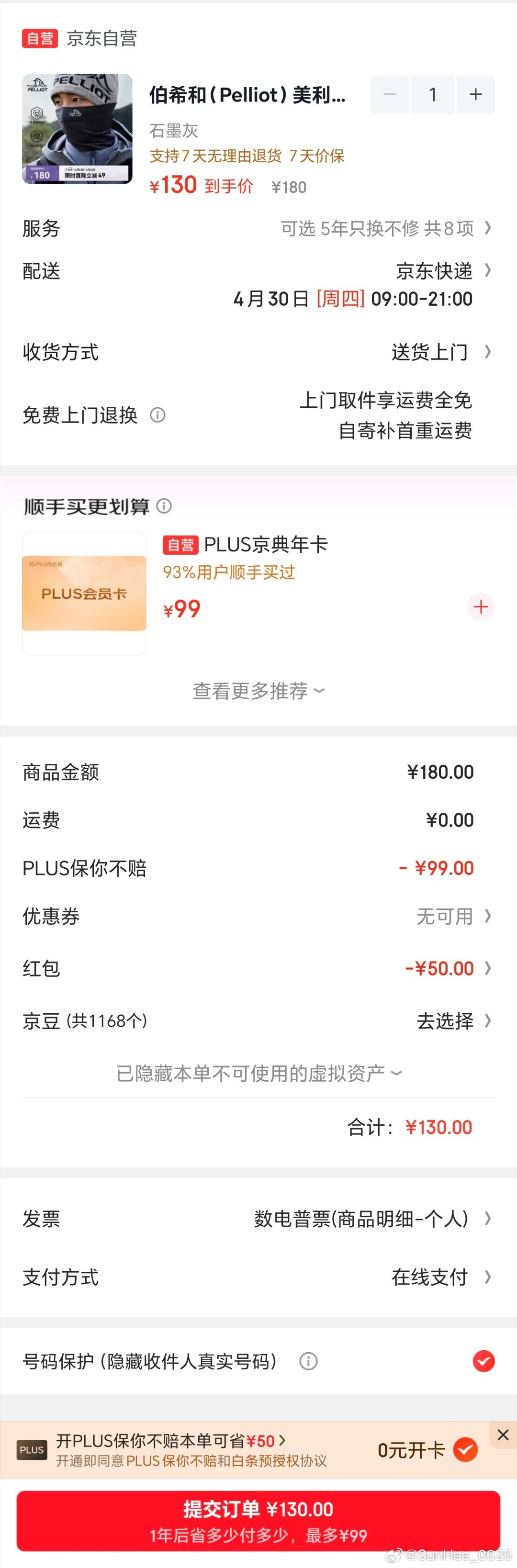Increase quantity with the plus button
This screenshot has height=1568, width=517.
(x=475, y=94)
